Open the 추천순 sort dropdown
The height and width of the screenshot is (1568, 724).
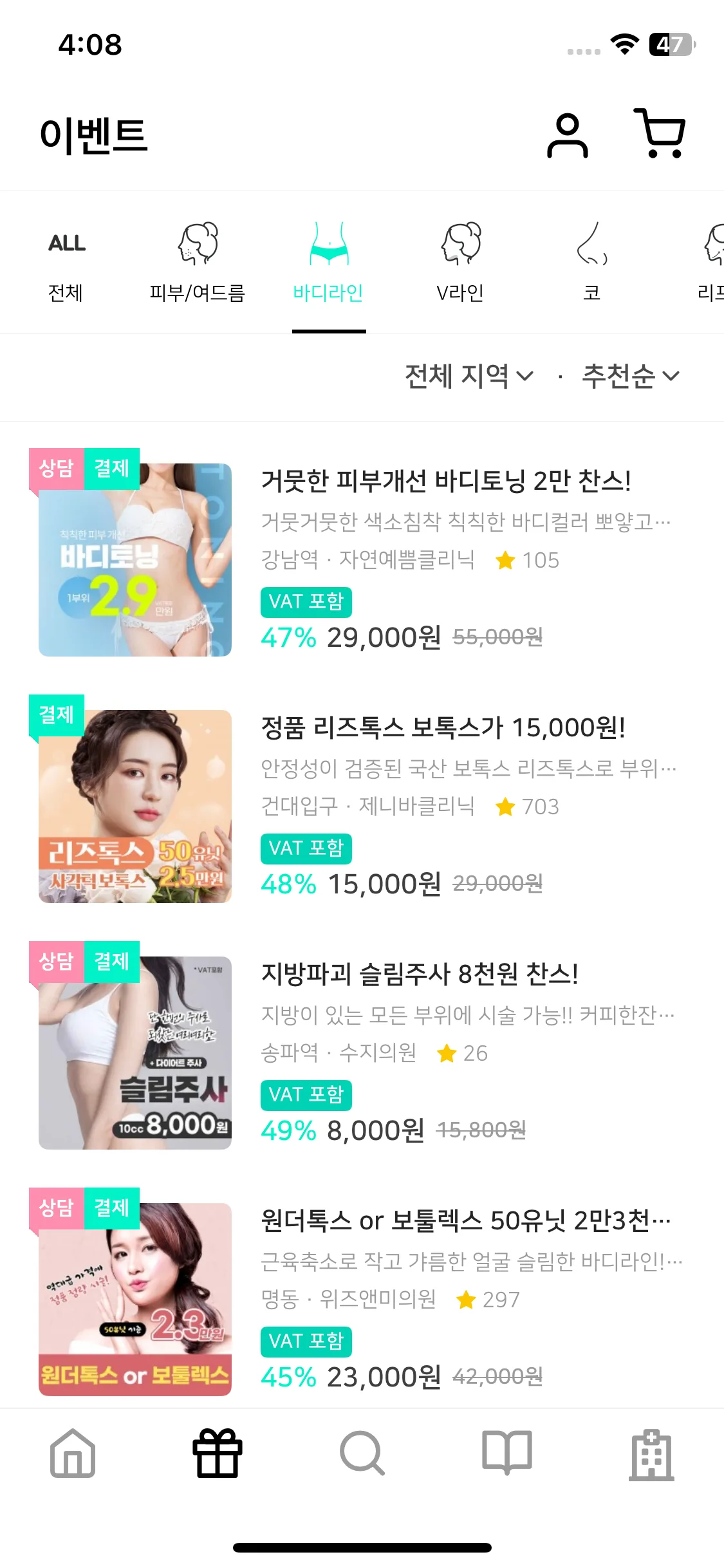(630, 376)
